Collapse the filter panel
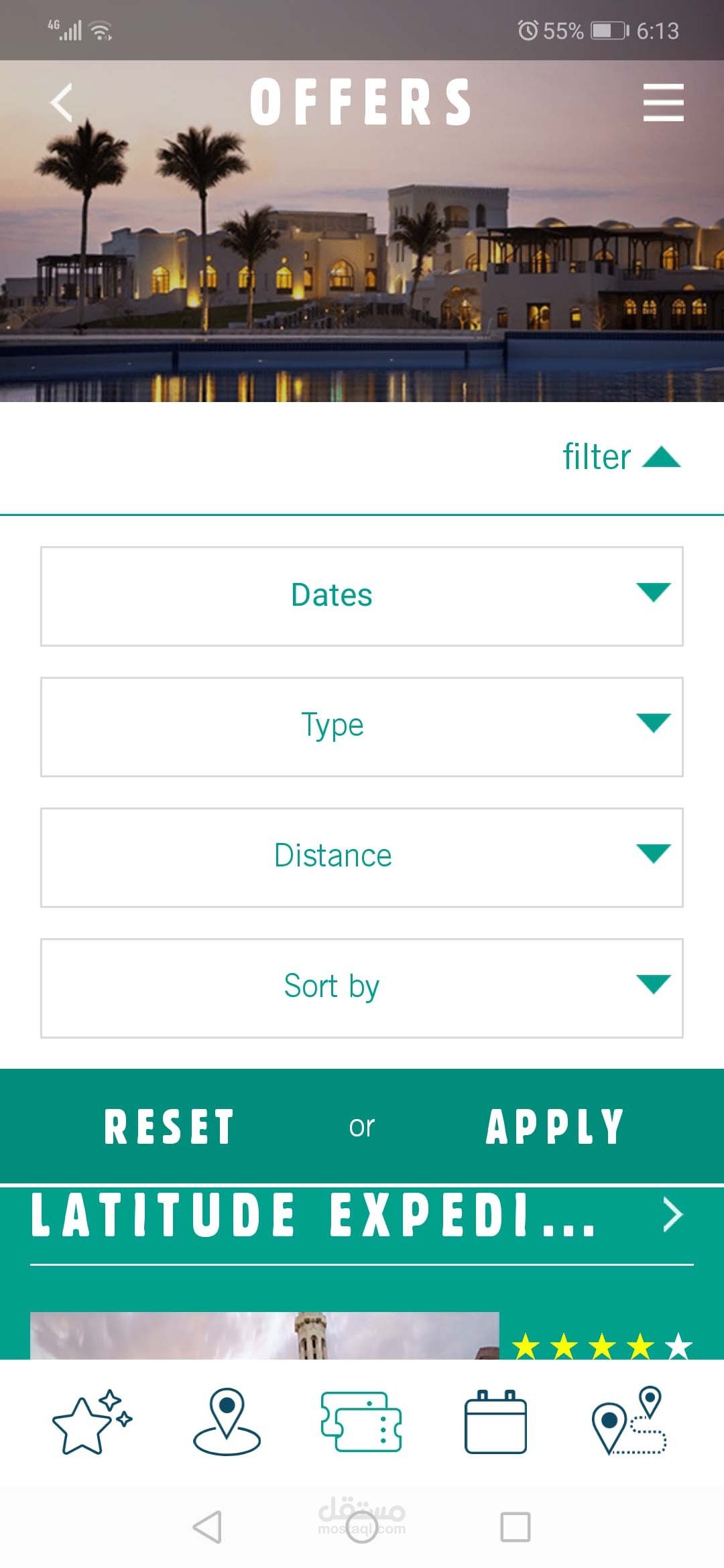Screen dimensions: 724x1568 tap(621, 457)
